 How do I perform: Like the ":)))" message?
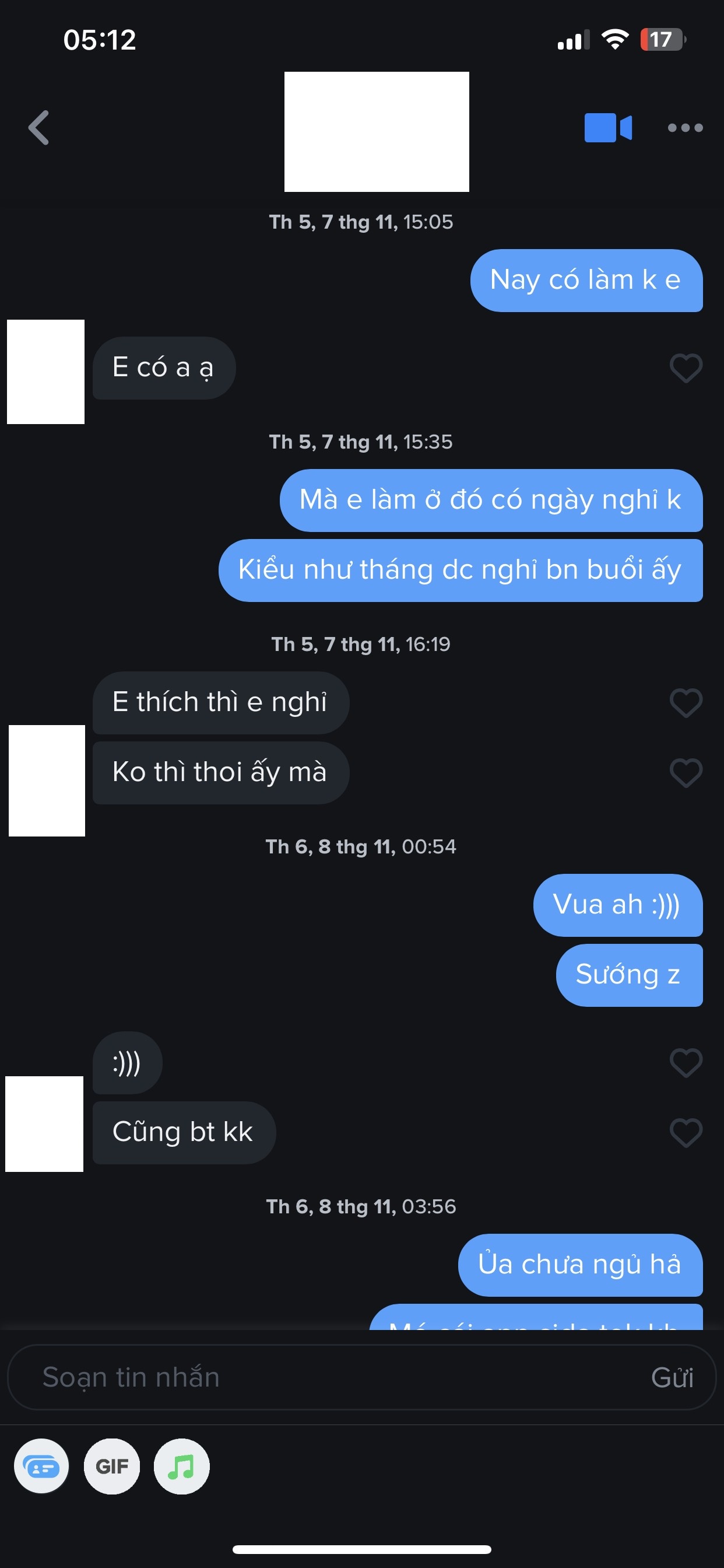[686, 1063]
